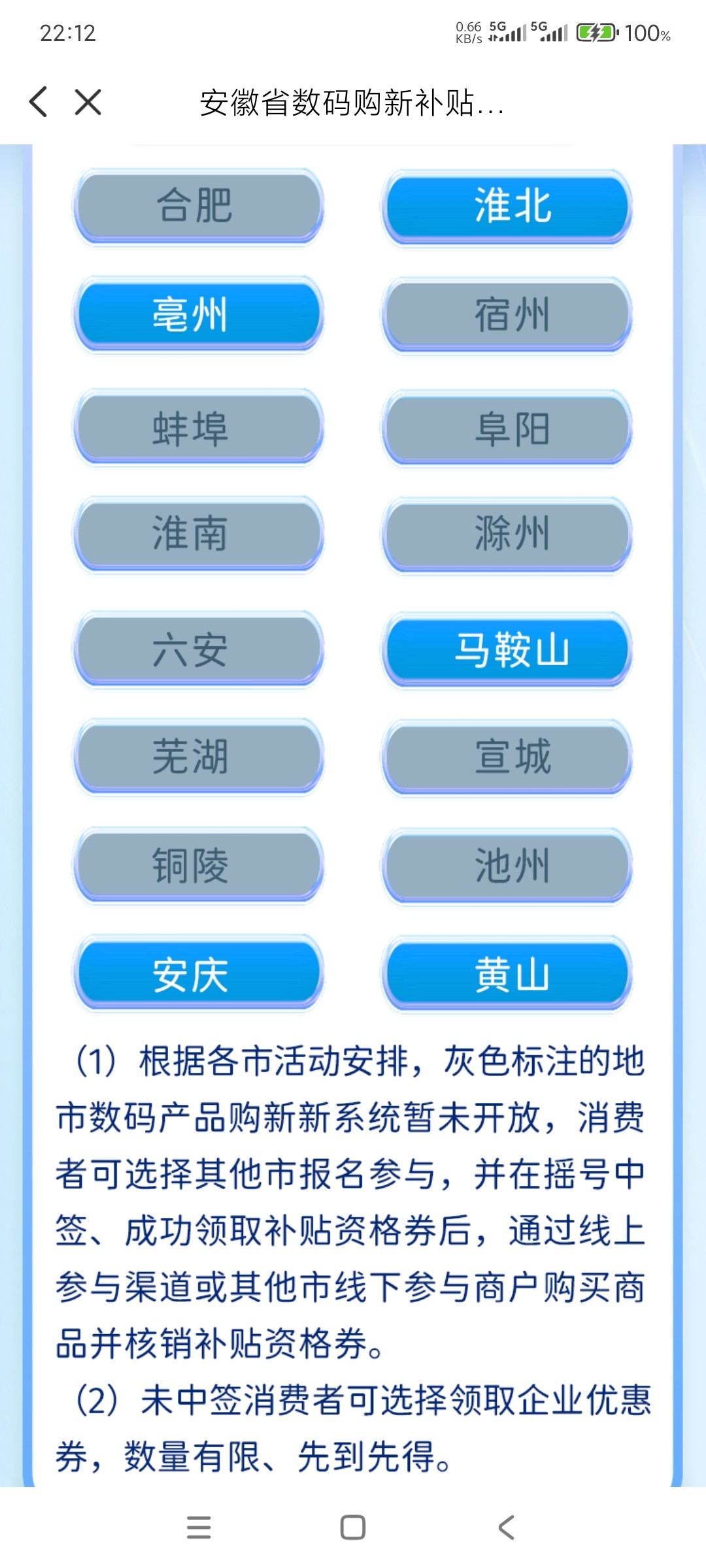Image resolution: width=706 pixels, height=1568 pixels.
Task: Go back using the top-left arrow
Action: (39, 102)
